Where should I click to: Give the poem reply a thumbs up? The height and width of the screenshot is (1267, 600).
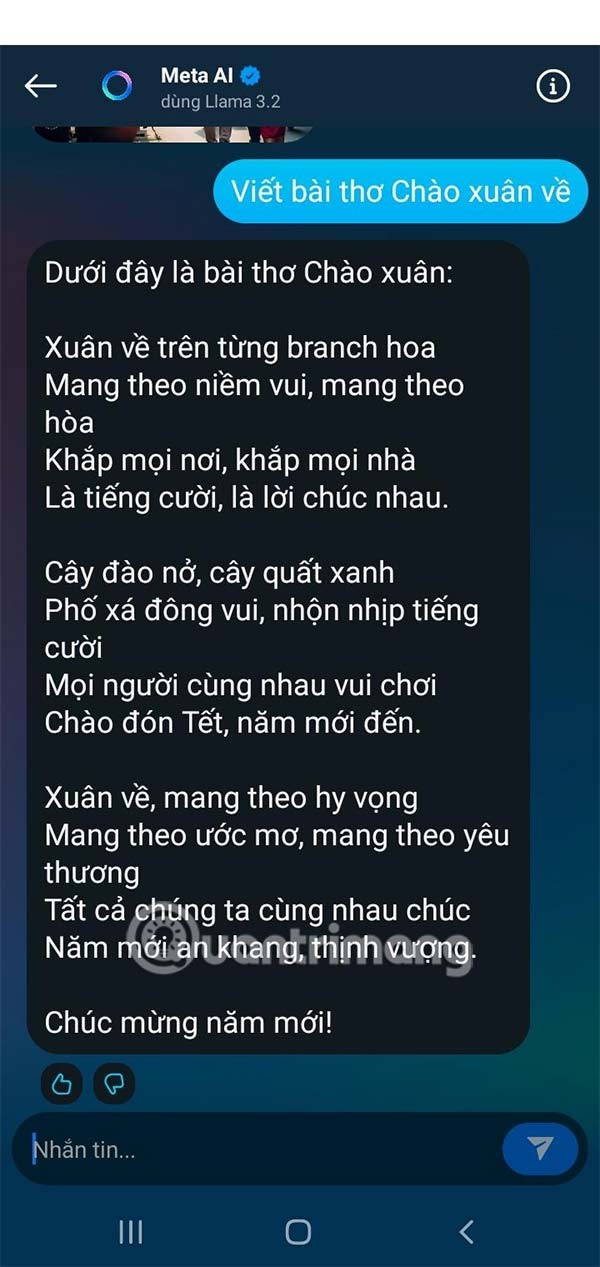(62, 1084)
